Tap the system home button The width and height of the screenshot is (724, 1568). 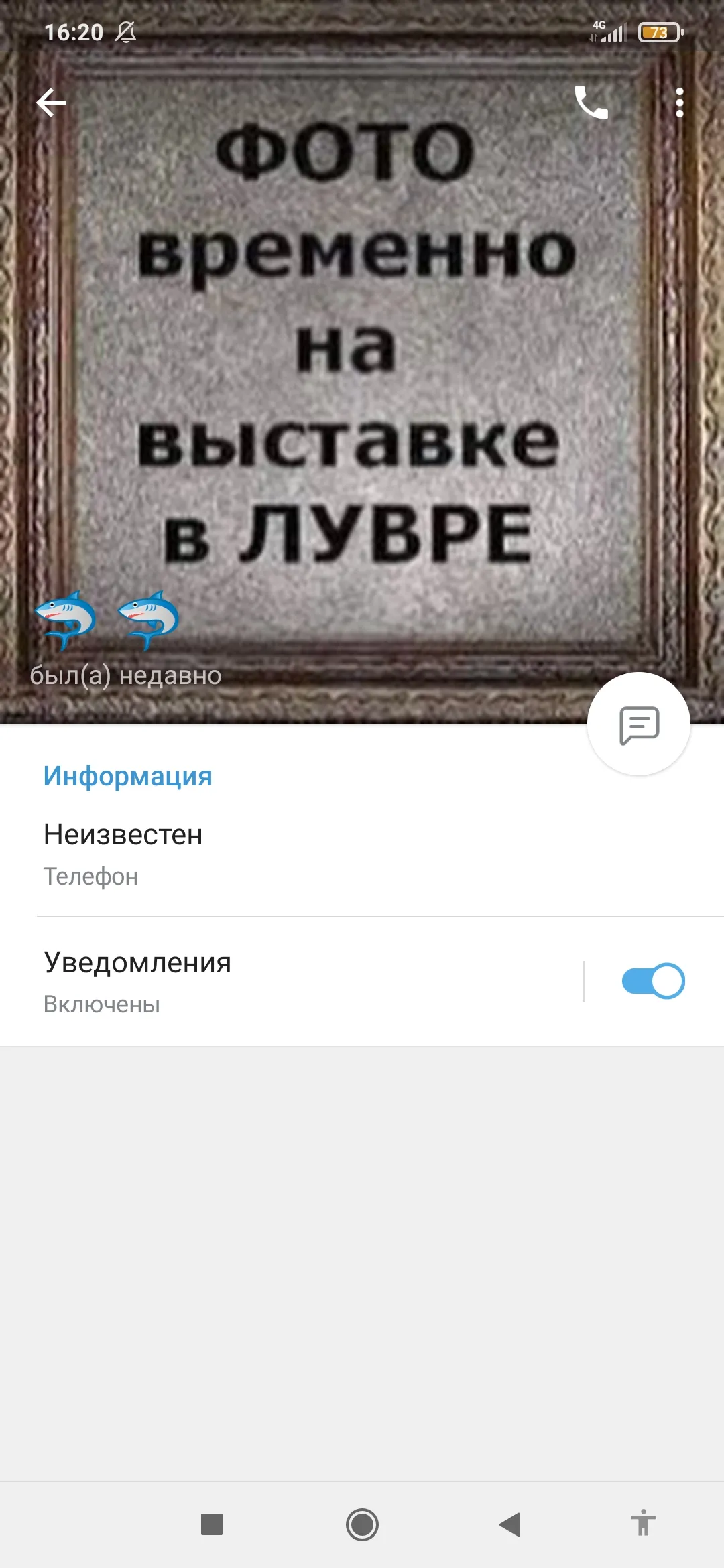(x=362, y=1524)
